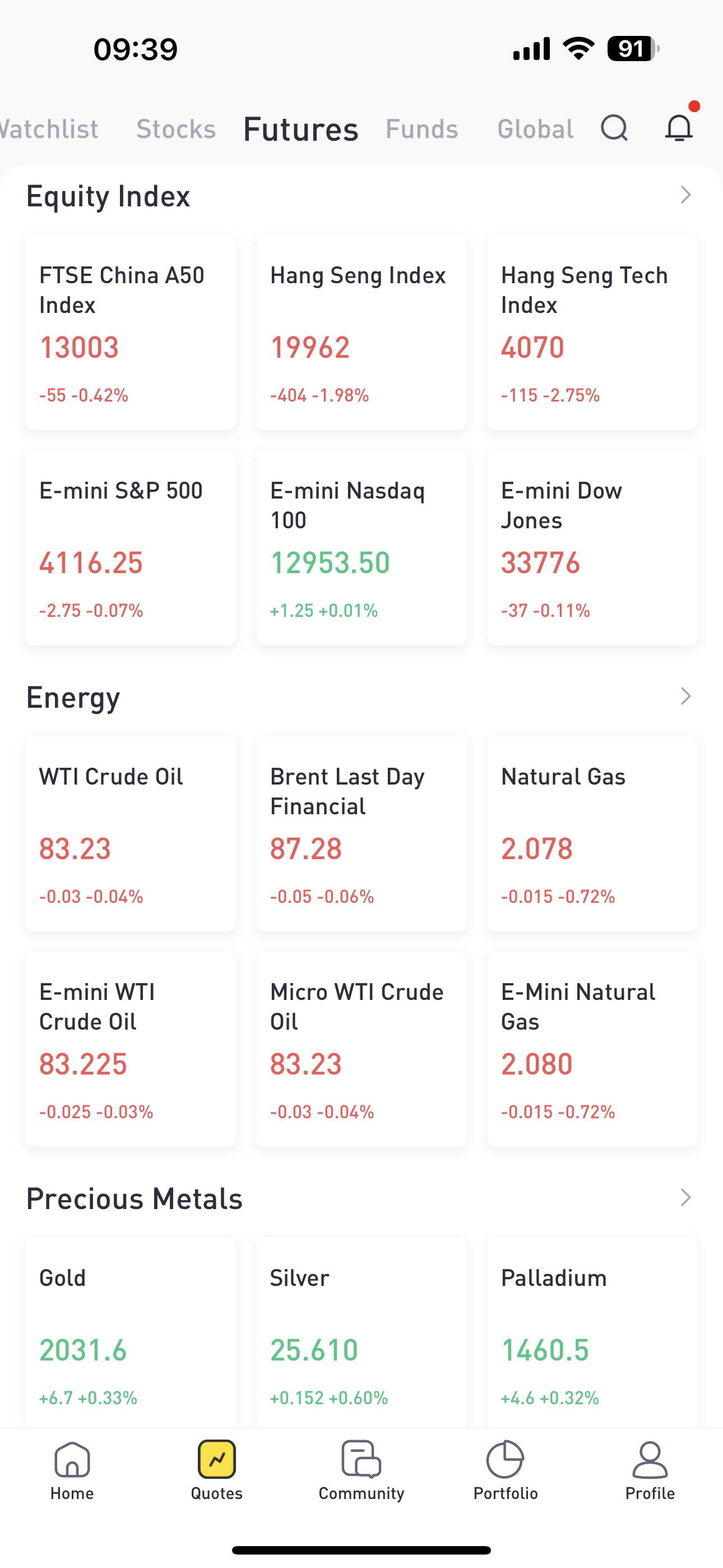Open the Community tab
723x1568 pixels.
click(x=361, y=1470)
